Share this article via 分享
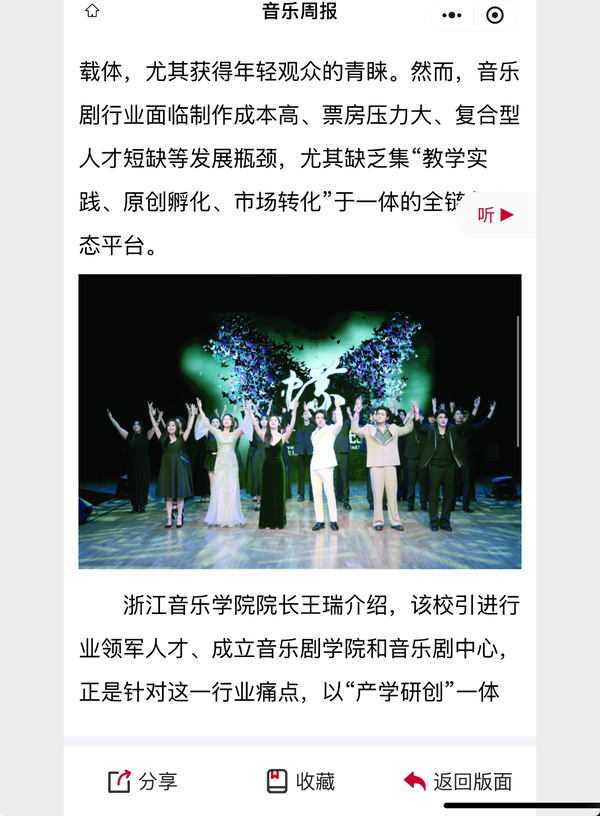The width and height of the screenshot is (600, 816). (x=142, y=781)
